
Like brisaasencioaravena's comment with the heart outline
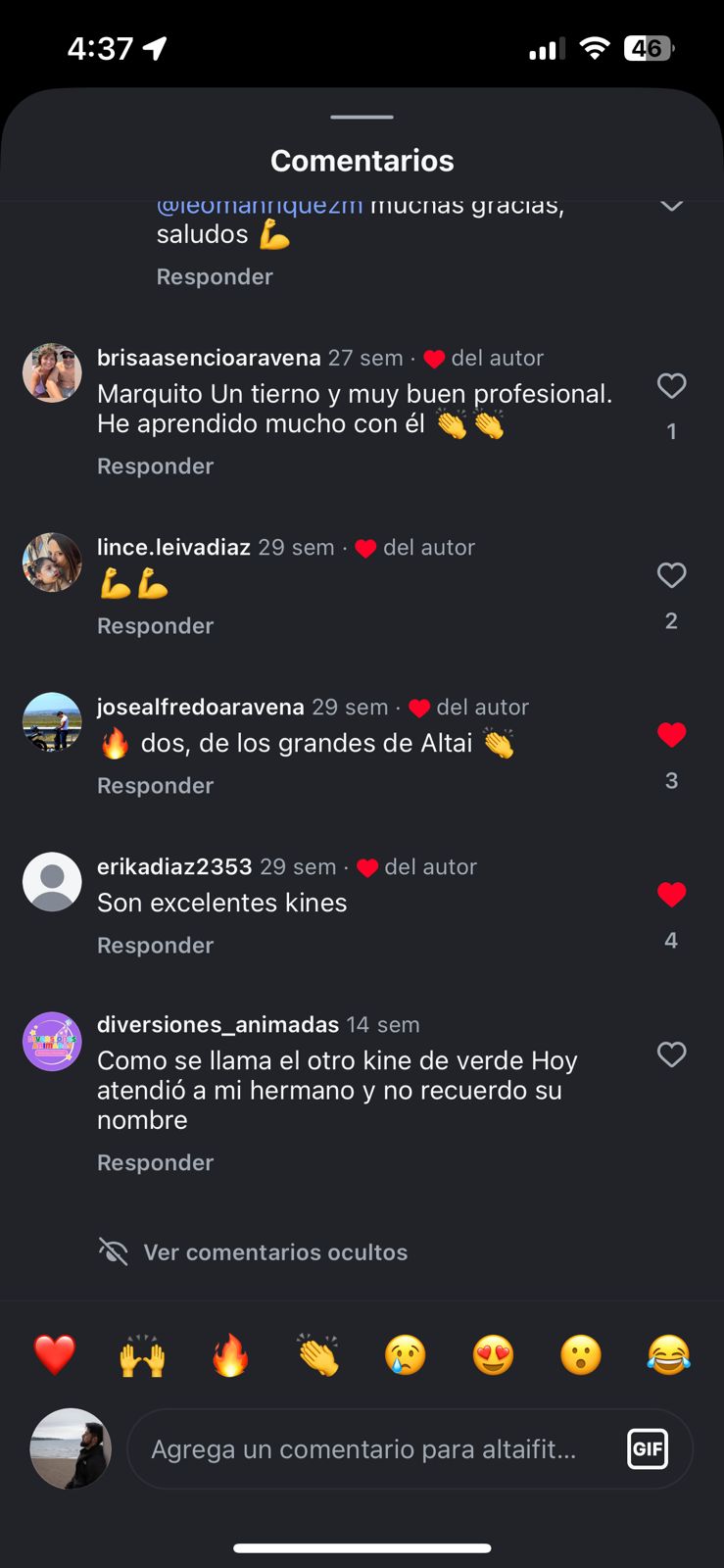click(671, 386)
